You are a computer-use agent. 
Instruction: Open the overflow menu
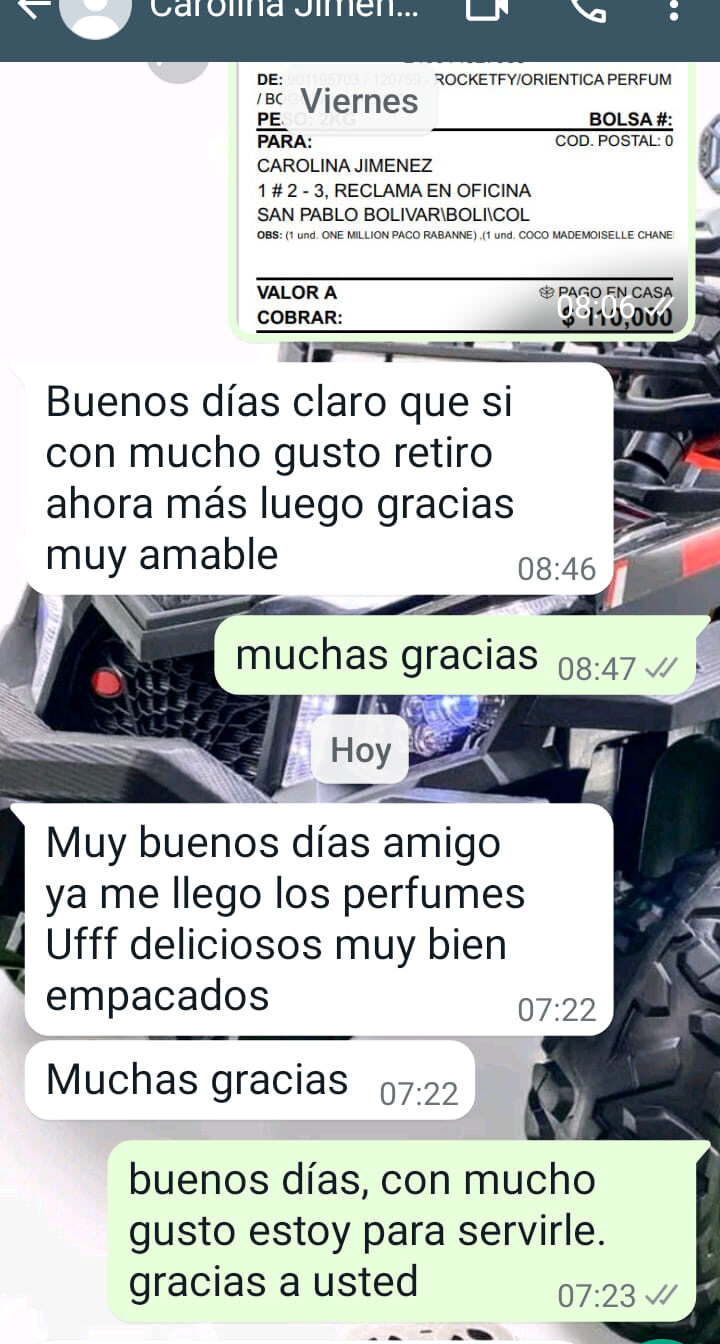(675, 10)
